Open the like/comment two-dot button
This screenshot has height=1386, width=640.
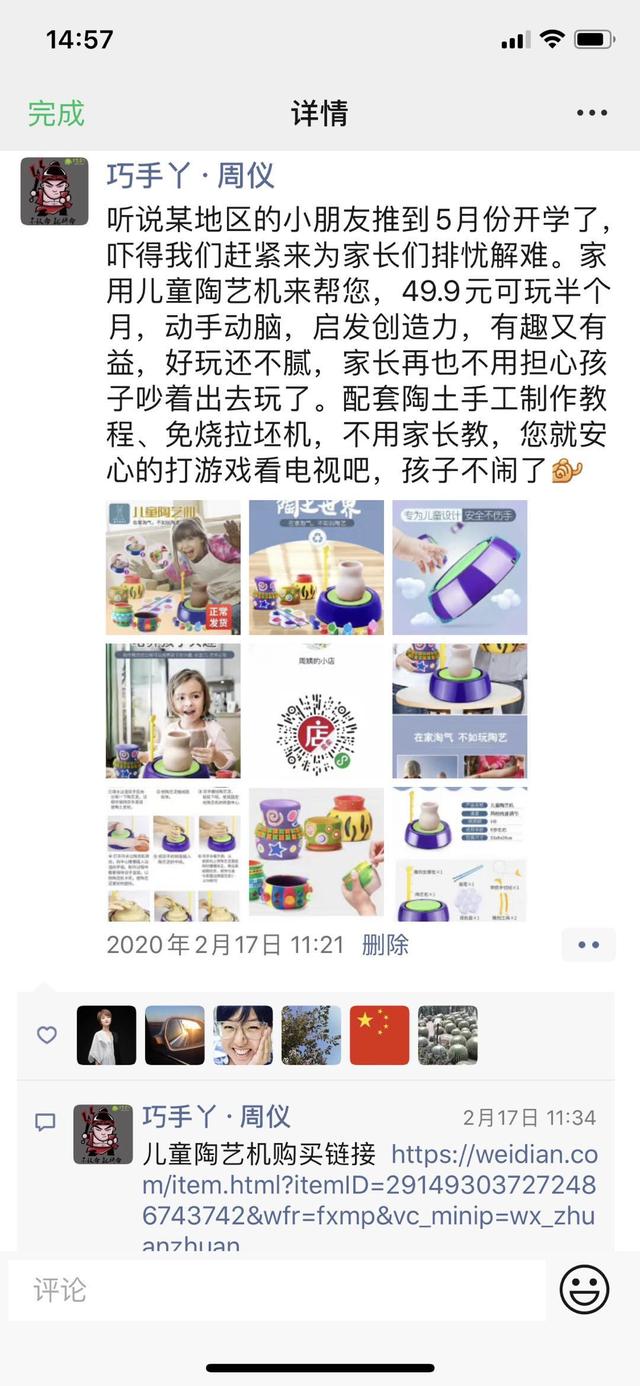[x=588, y=945]
